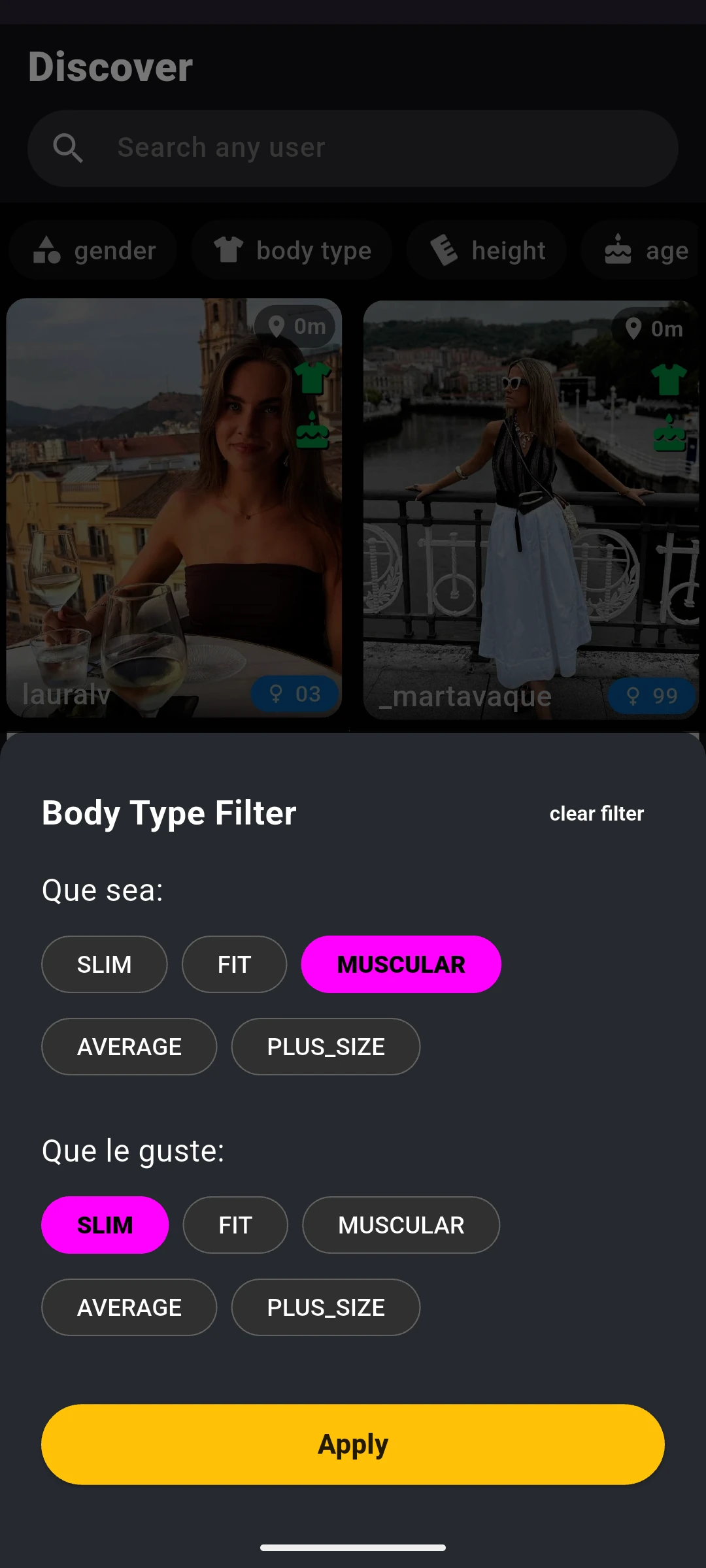Select MUSCULAR under Que le guste
Screen dimensions: 706x1568
point(401,1225)
